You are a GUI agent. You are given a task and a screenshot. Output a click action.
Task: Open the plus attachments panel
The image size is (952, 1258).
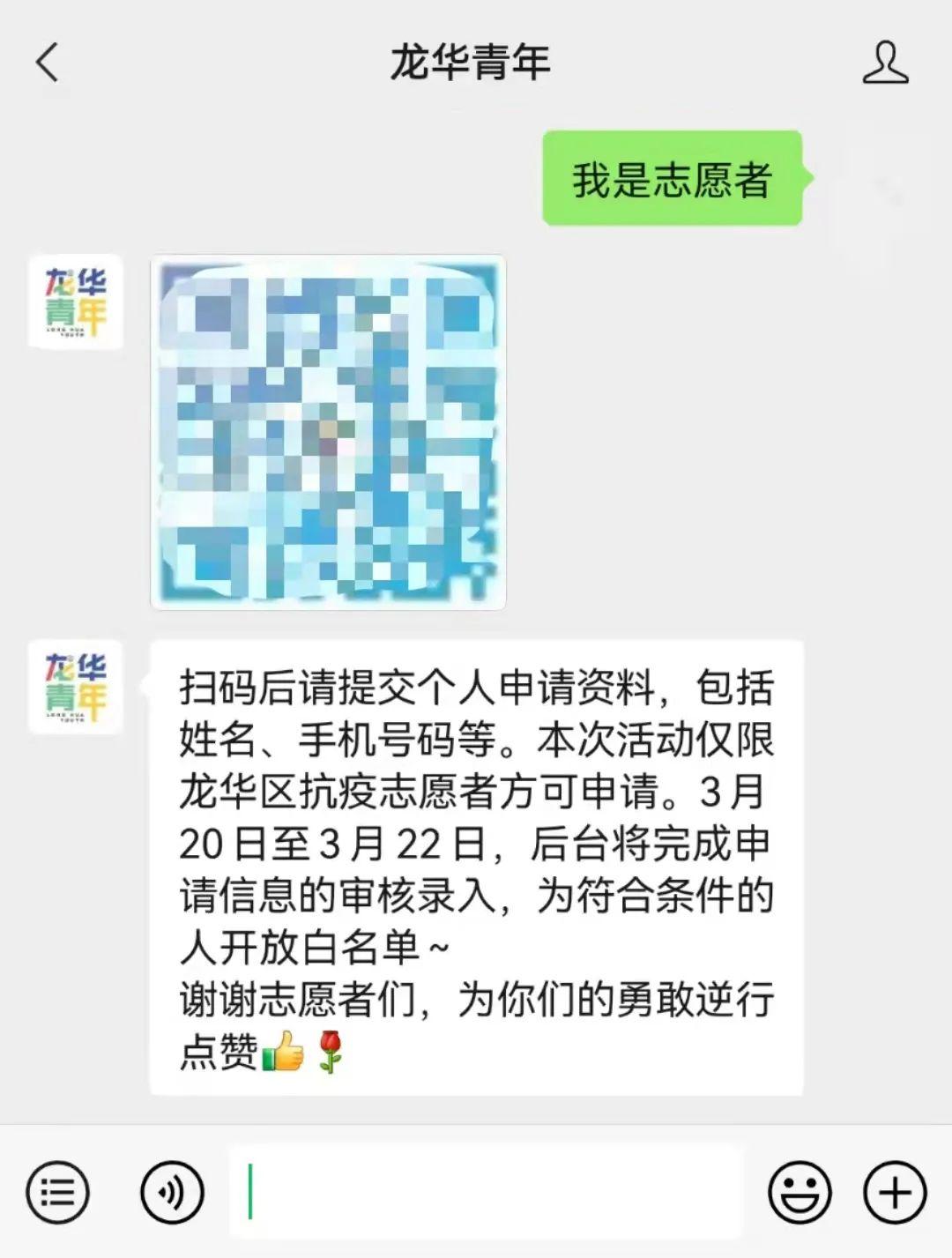tap(895, 1194)
